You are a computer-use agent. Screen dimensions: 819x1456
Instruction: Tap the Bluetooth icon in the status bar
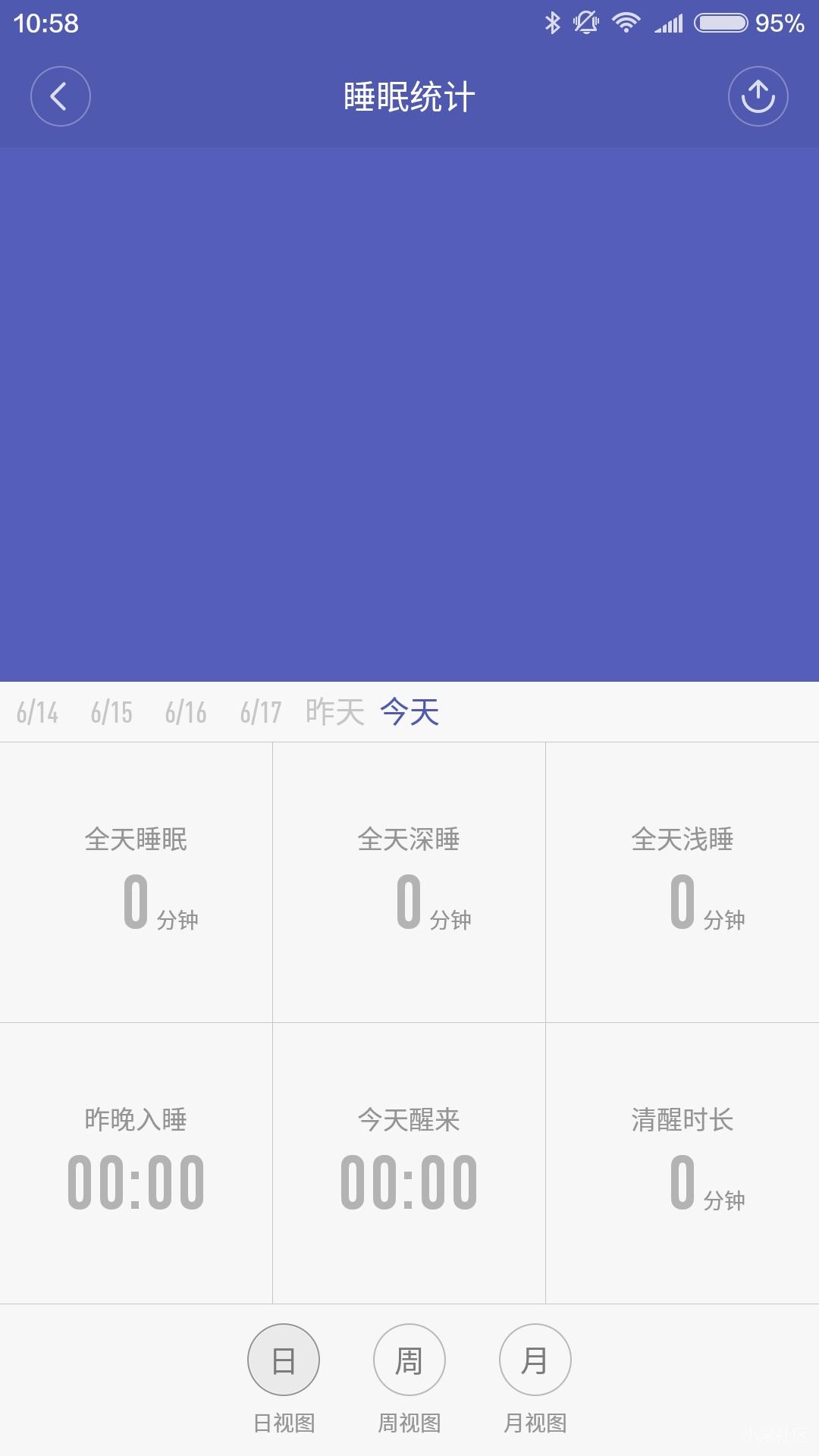(553, 22)
